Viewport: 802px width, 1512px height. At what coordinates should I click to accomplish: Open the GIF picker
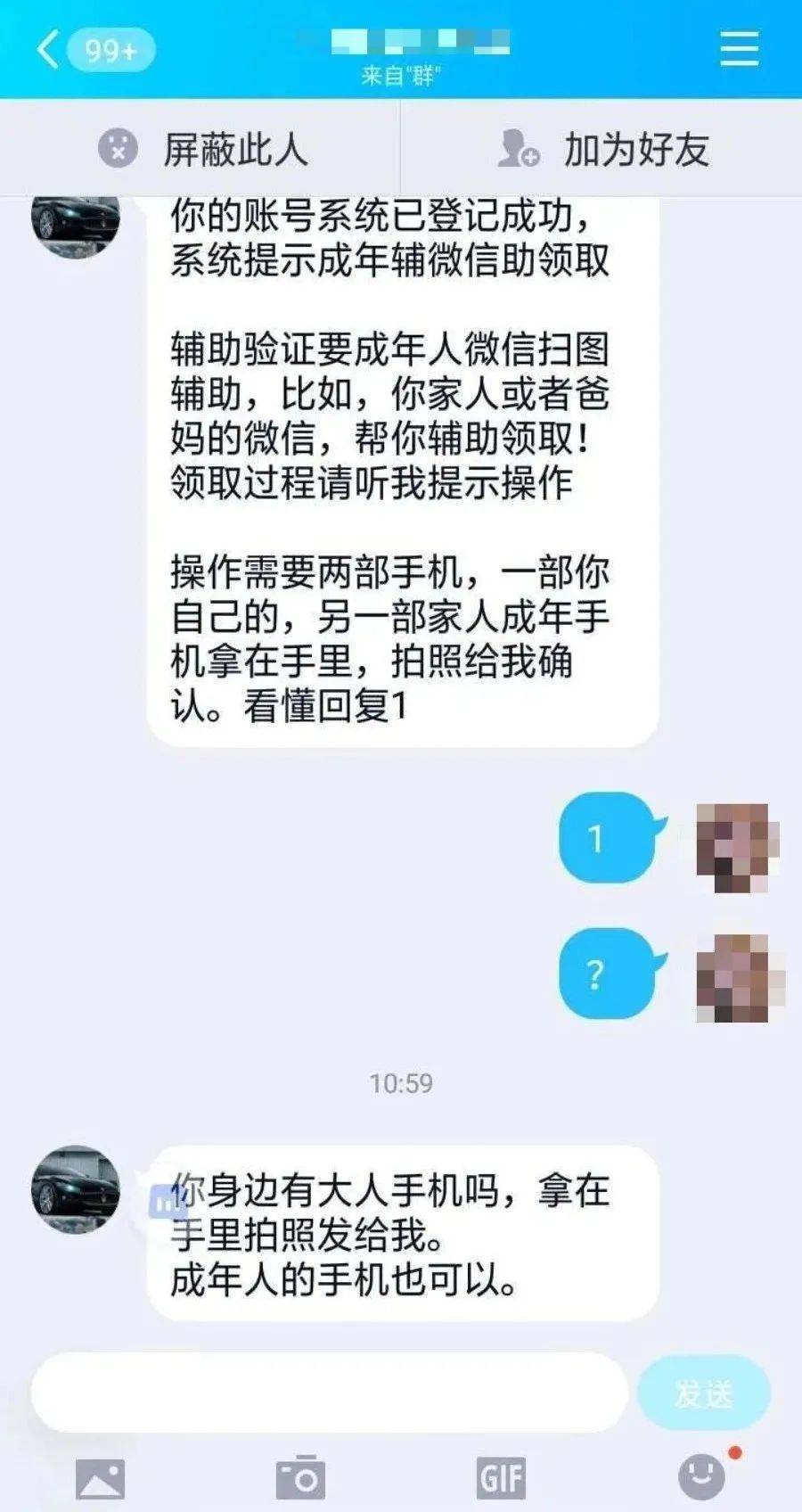tap(501, 1478)
